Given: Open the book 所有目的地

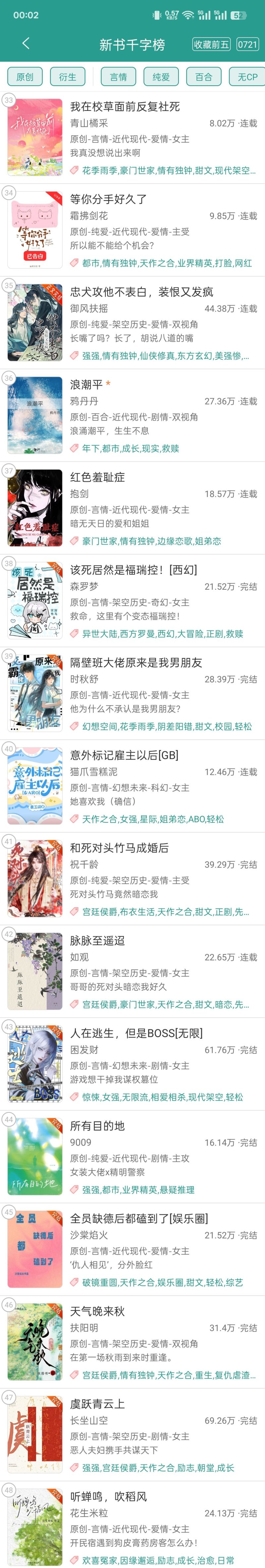Looking at the screenshot, I should (x=97, y=1126).
